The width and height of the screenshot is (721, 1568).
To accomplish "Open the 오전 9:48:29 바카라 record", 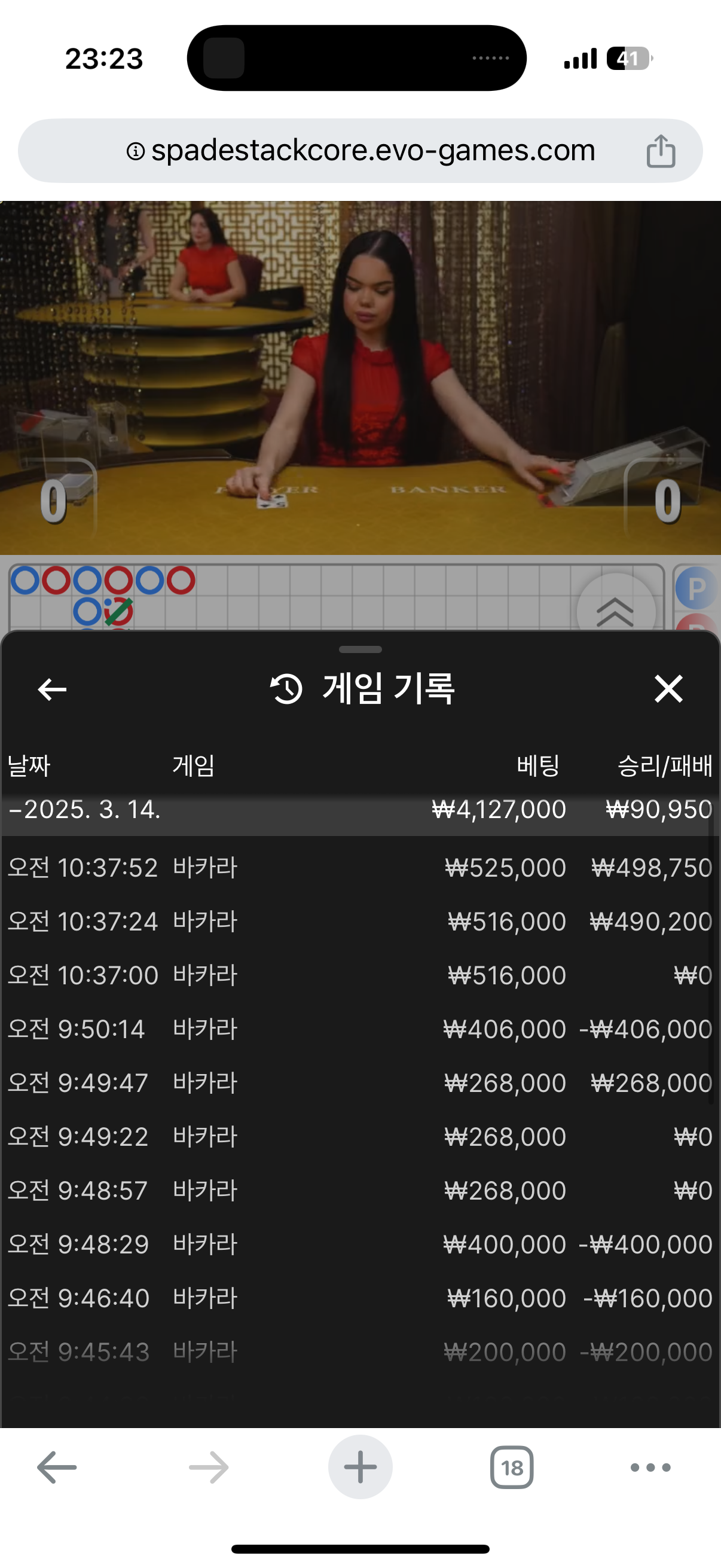I will pyautogui.click(x=360, y=1244).
